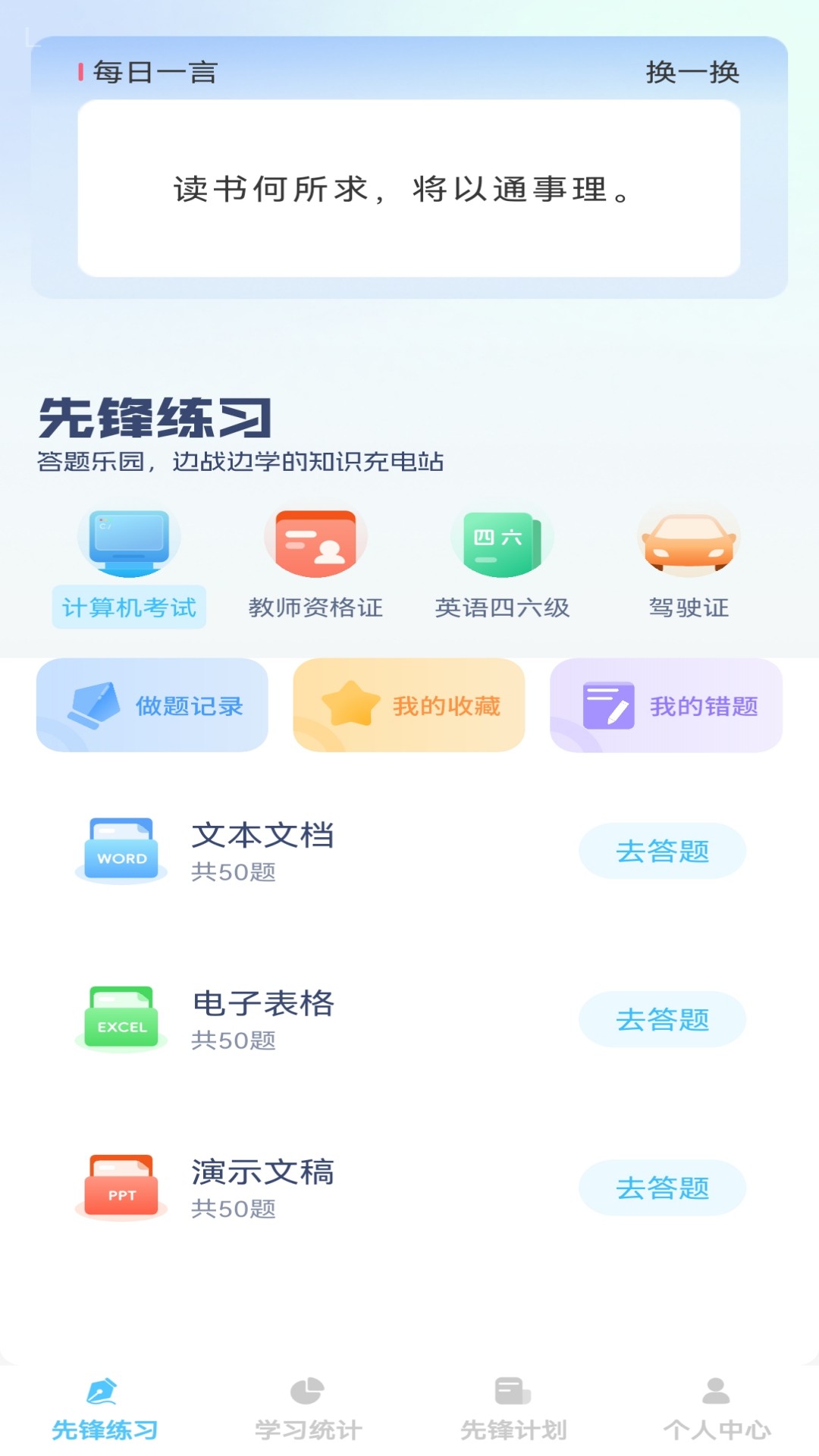
Task: Click the notepad icon on 我的错题
Action: (x=607, y=704)
